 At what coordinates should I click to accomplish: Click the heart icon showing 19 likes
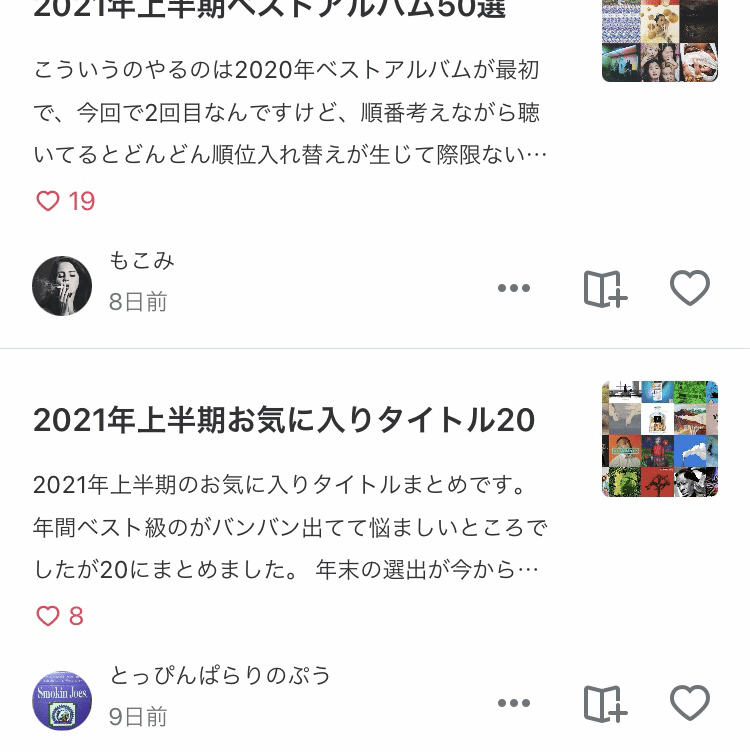click(47, 201)
